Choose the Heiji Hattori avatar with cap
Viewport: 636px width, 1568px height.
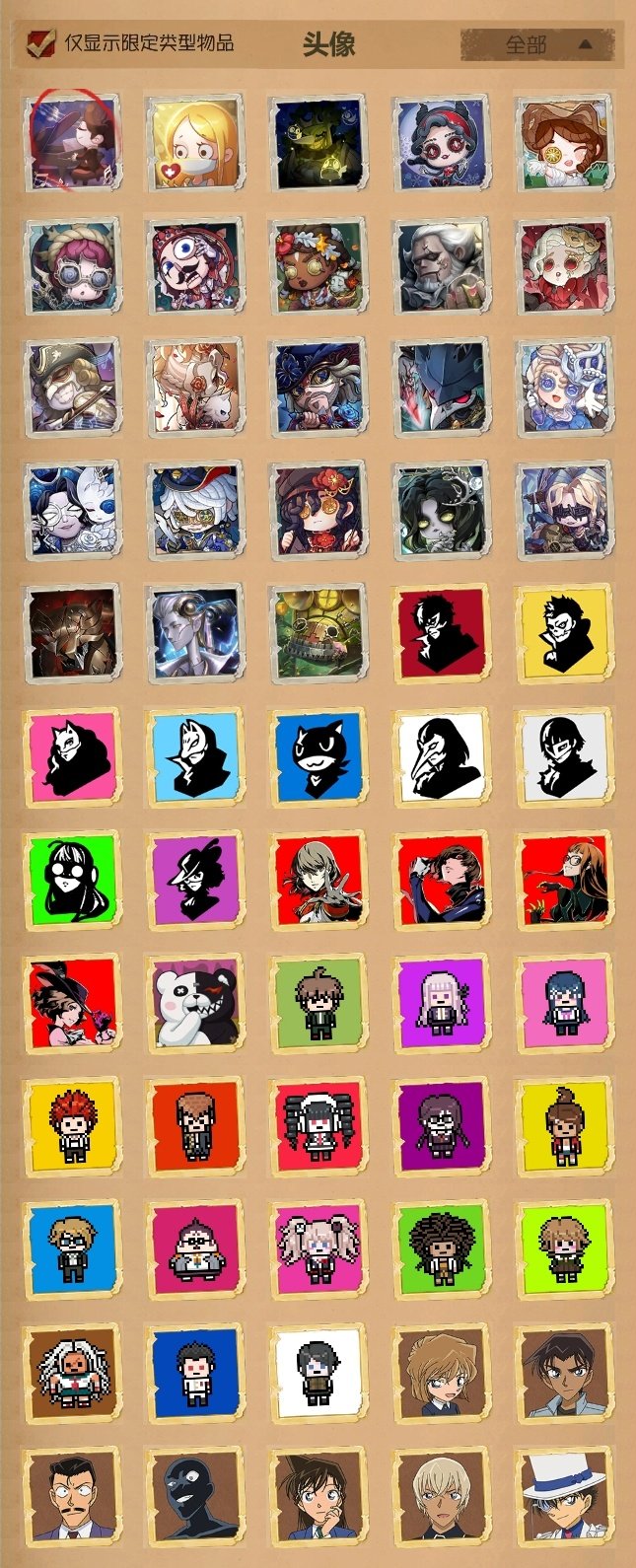click(564, 1373)
